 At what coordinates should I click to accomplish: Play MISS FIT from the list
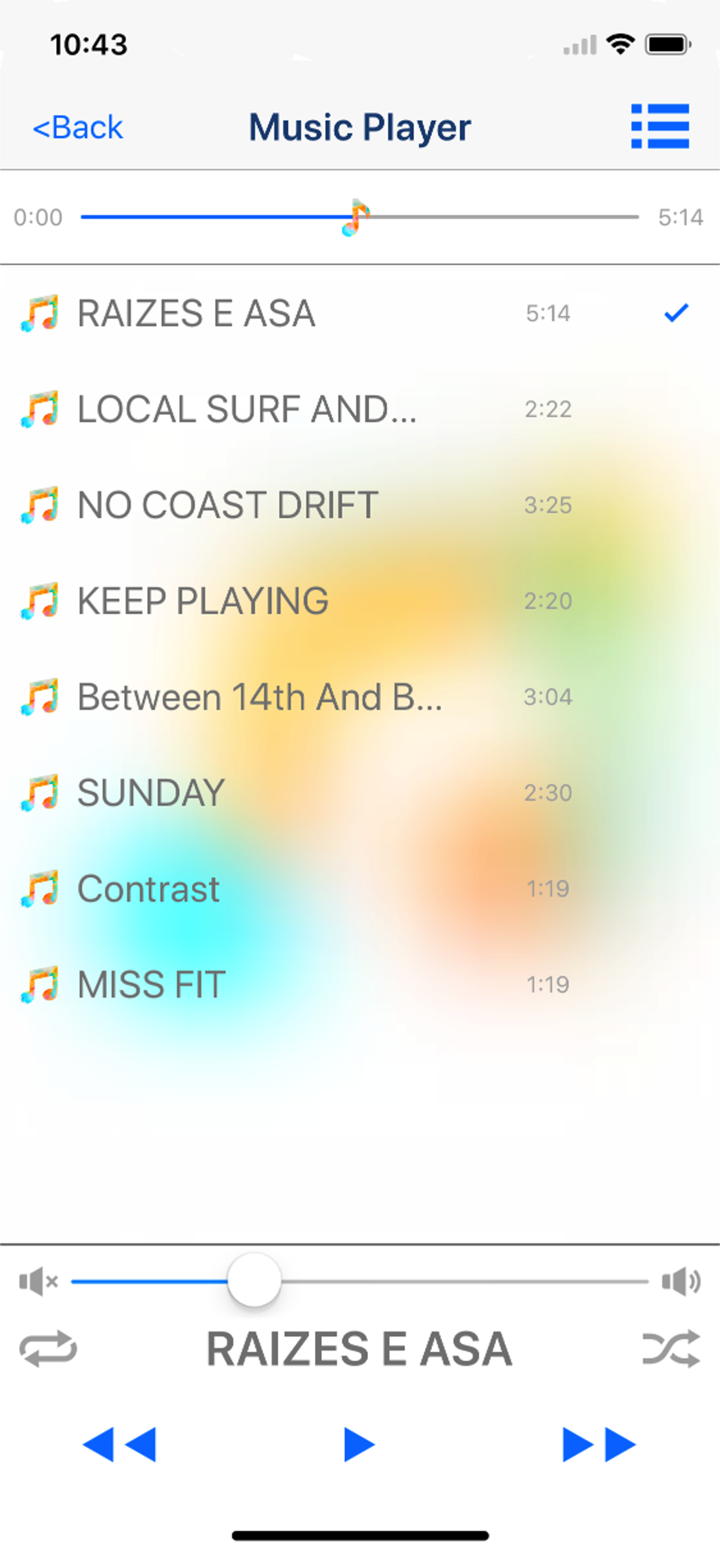(x=360, y=986)
